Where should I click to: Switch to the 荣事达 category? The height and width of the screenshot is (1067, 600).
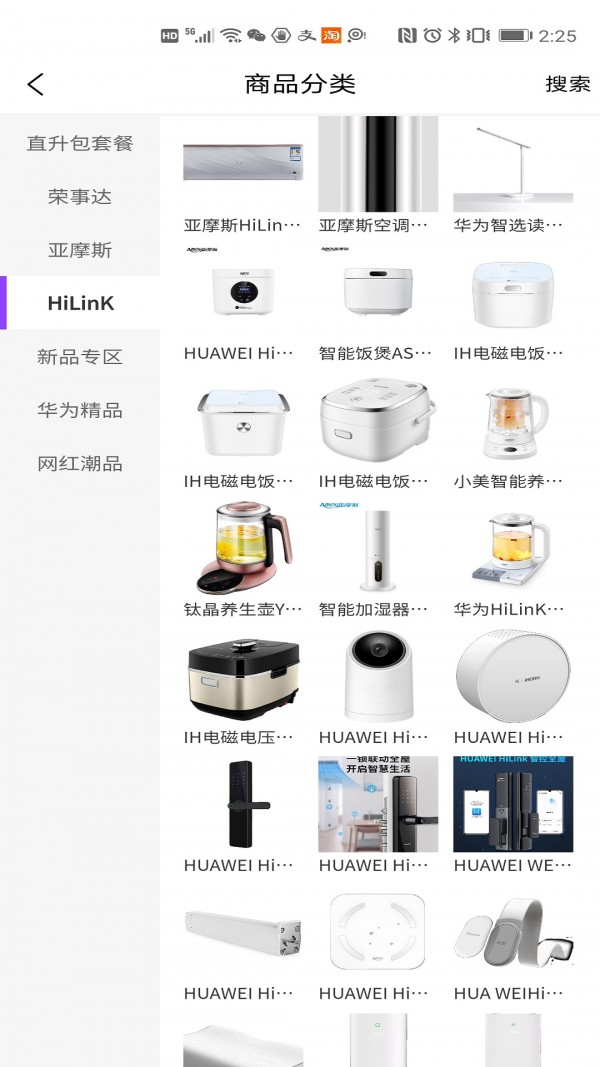tap(80, 196)
